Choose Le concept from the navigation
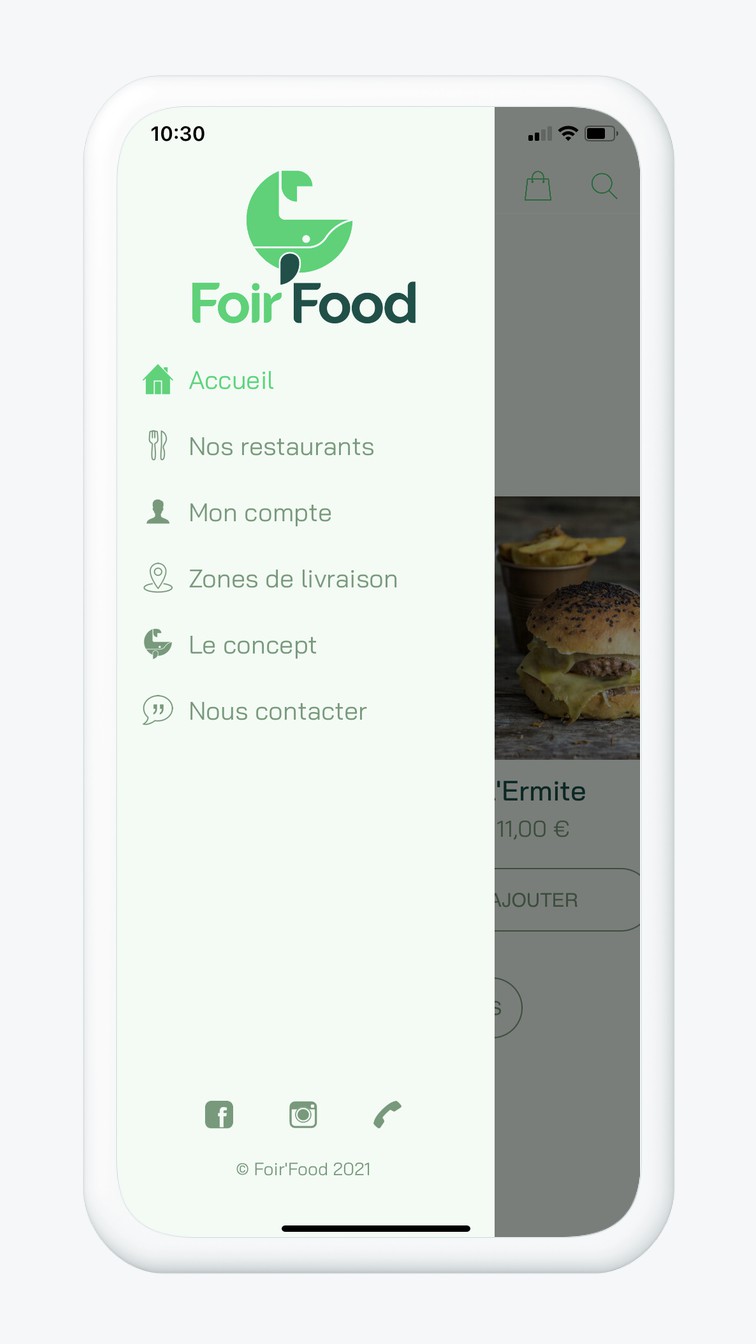Image resolution: width=756 pixels, height=1344 pixels. pyautogui.click(x=252, y=644)
